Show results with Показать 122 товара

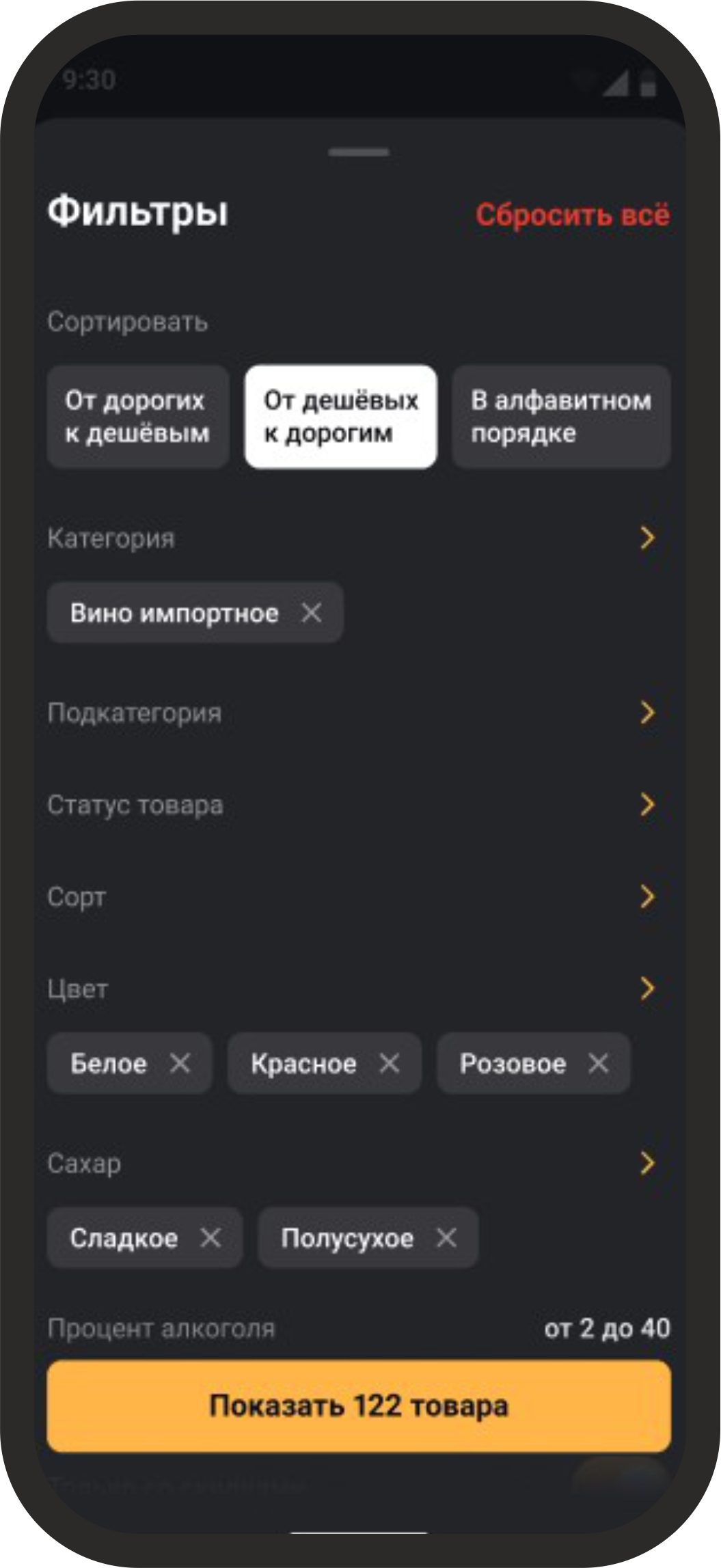(x=359, y=1405)
